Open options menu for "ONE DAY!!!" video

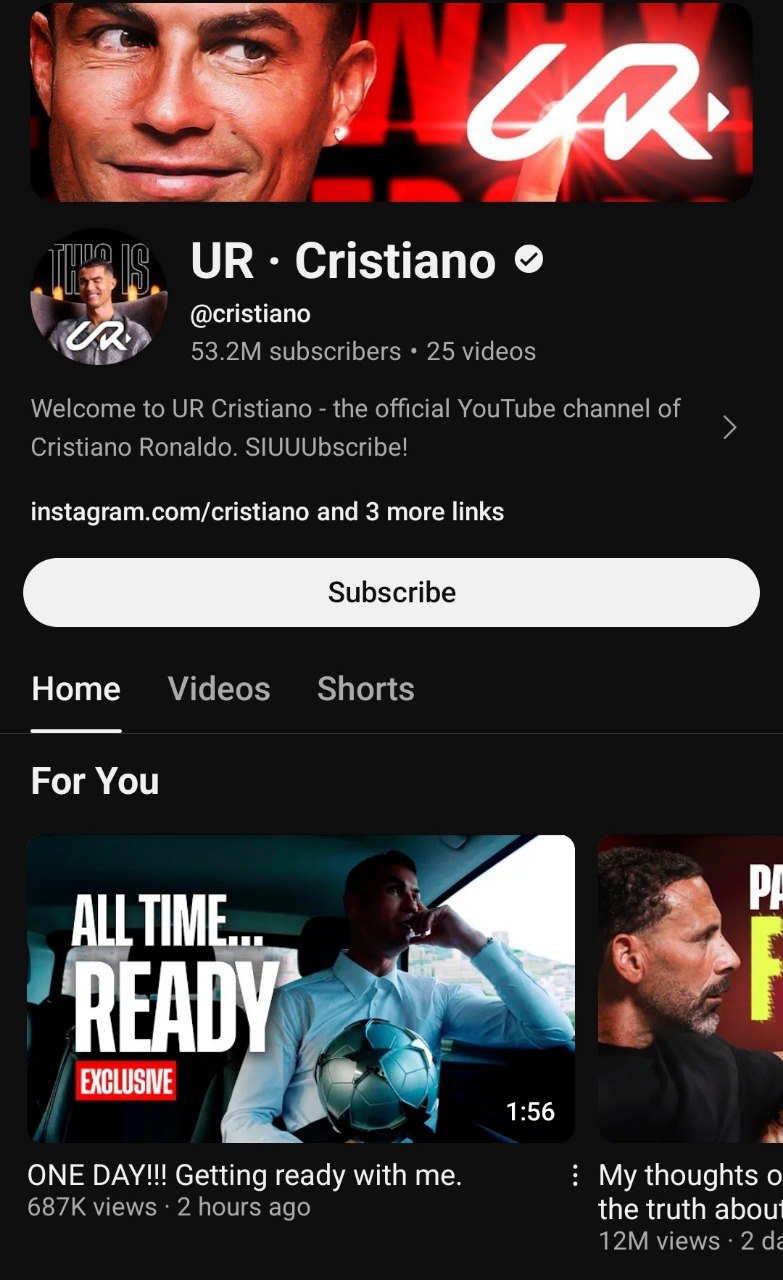[x=574, y=1175]
